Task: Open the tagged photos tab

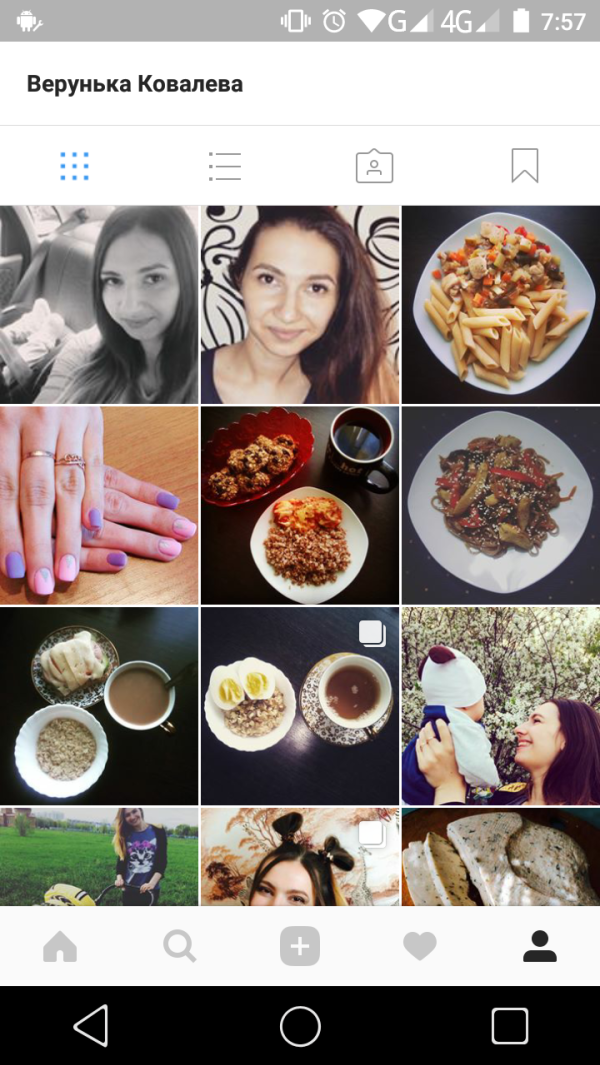Action: point(374,166)
